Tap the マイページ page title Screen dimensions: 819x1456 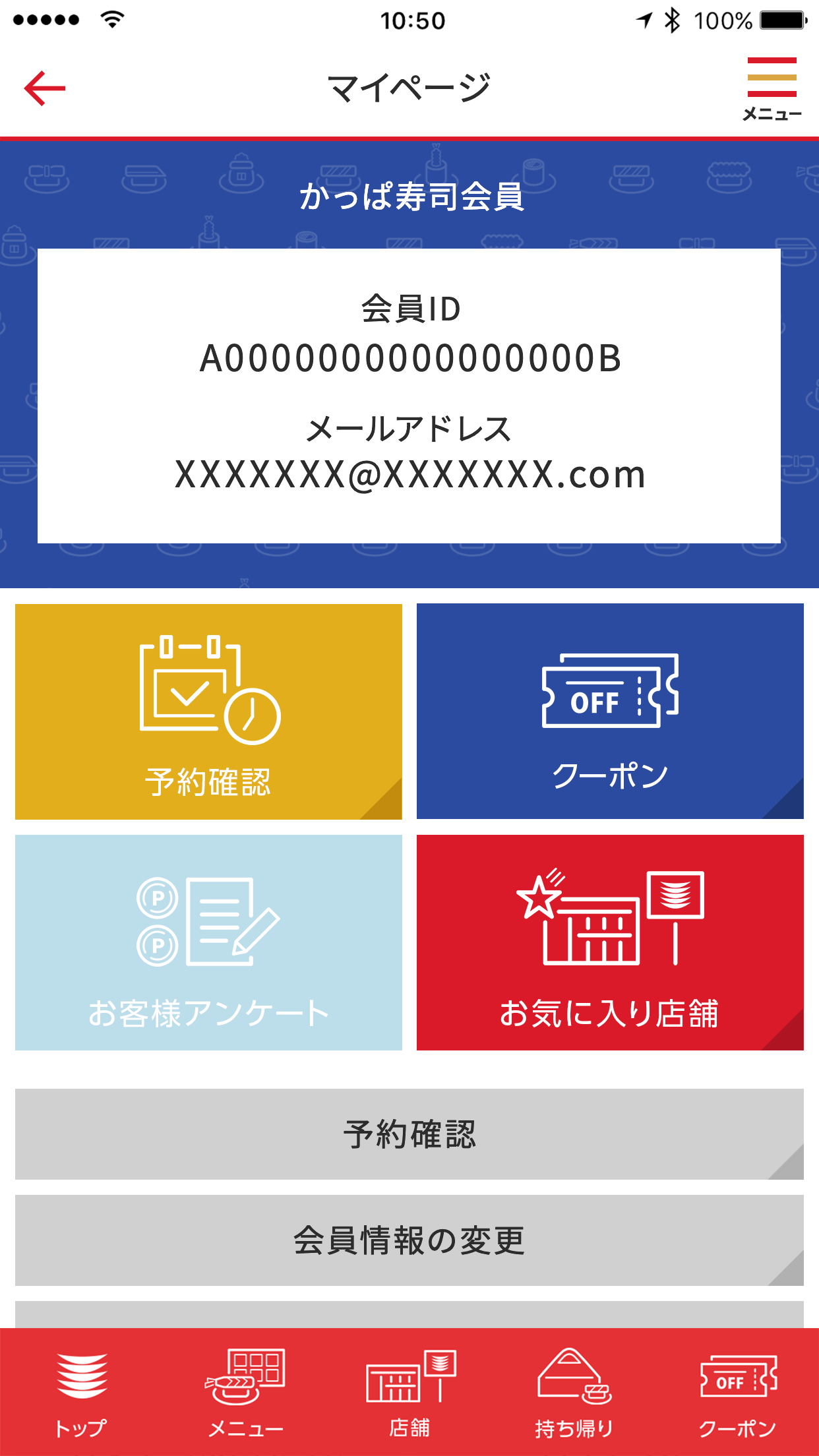pos(409,86)
